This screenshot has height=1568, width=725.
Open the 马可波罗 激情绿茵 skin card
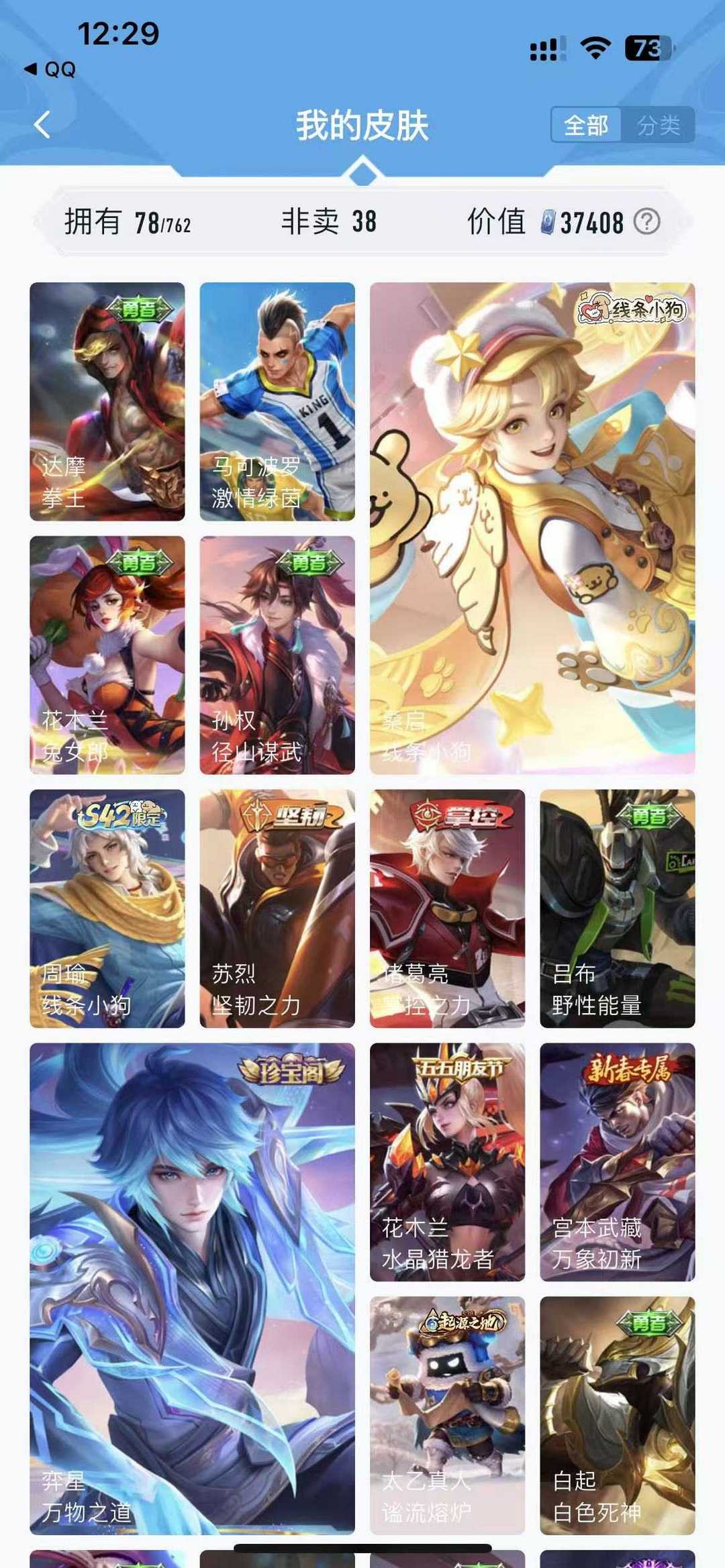pos(277,402)
